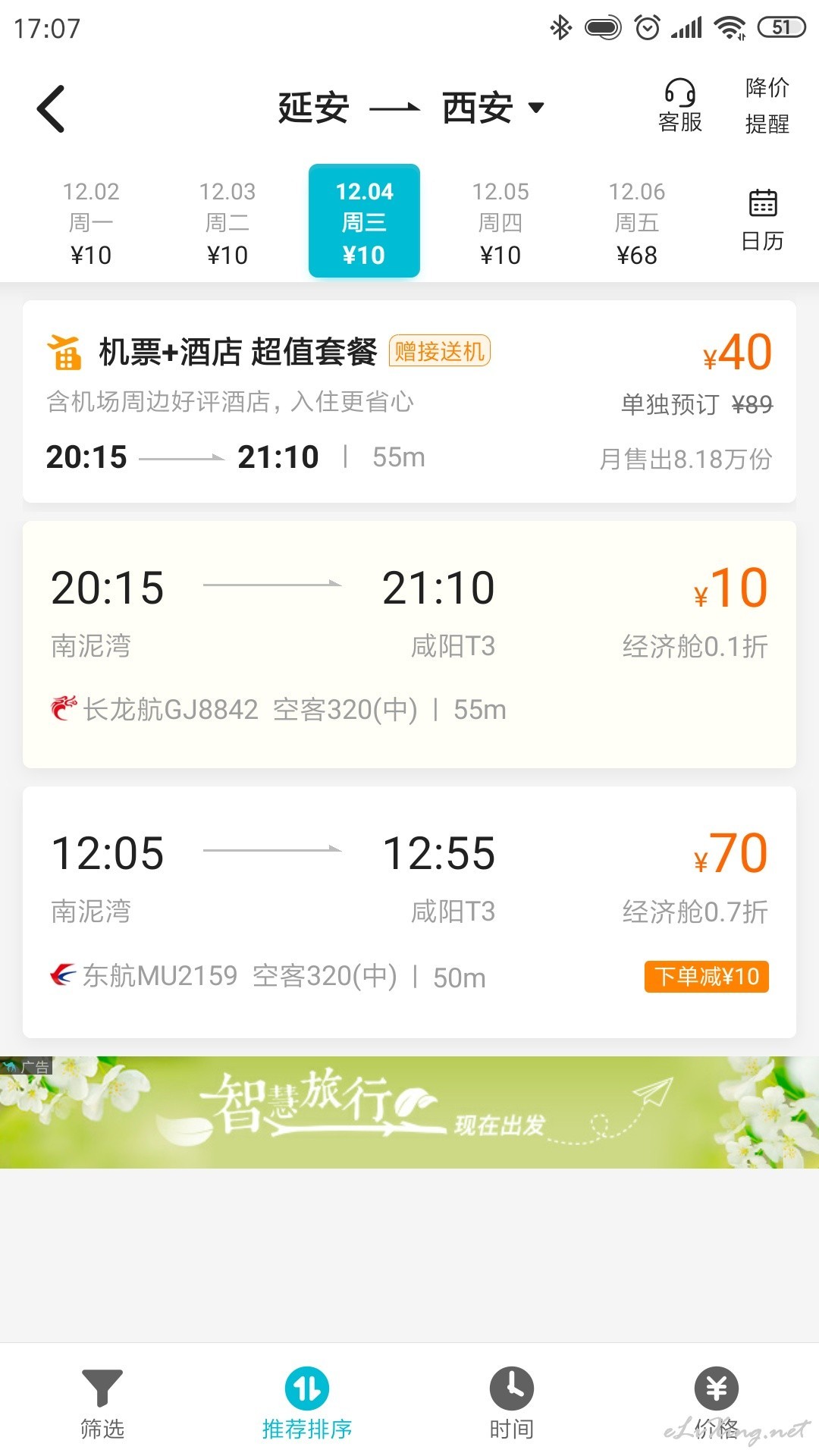
Task: Open the 日历 calendar picker
Action: tap(762, 221)
